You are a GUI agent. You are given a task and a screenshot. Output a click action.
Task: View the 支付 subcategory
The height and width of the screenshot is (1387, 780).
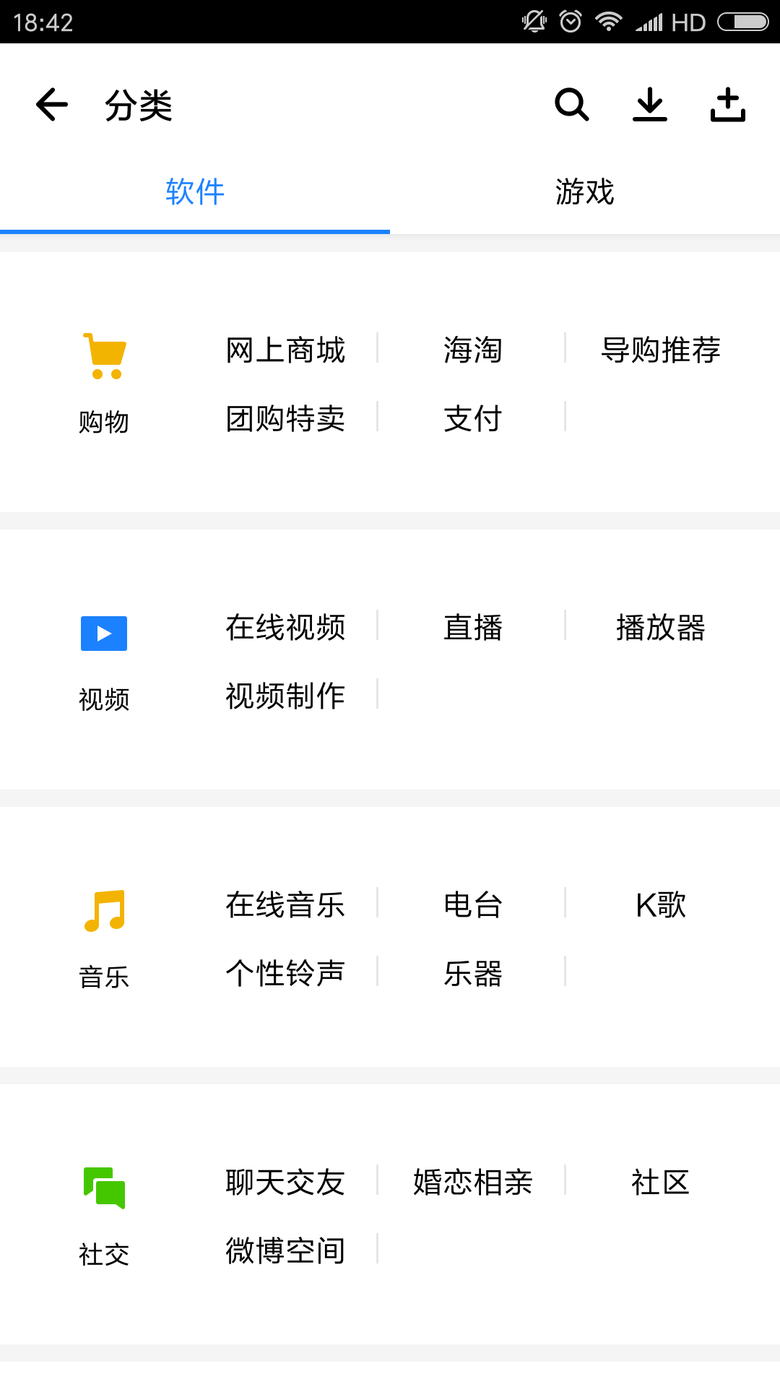(473, 418)
